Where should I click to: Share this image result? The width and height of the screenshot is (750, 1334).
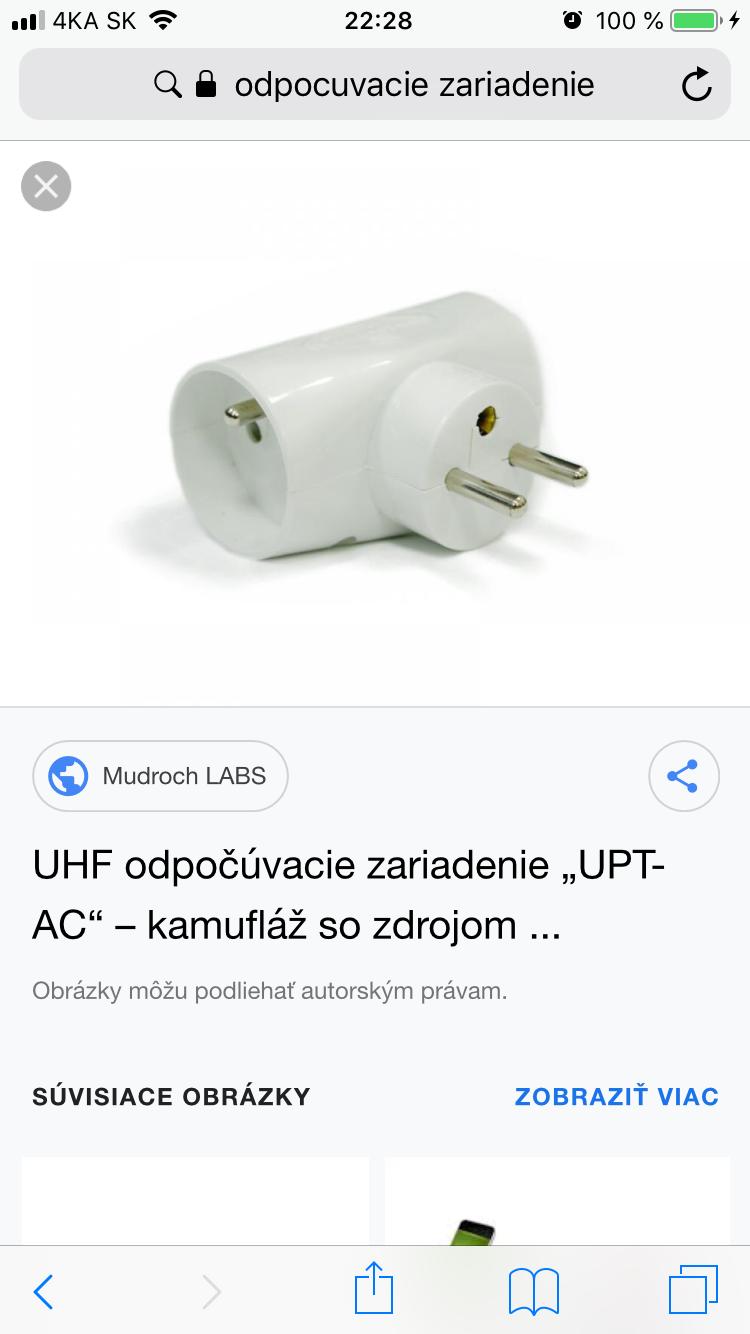click(x=683, y=776)
